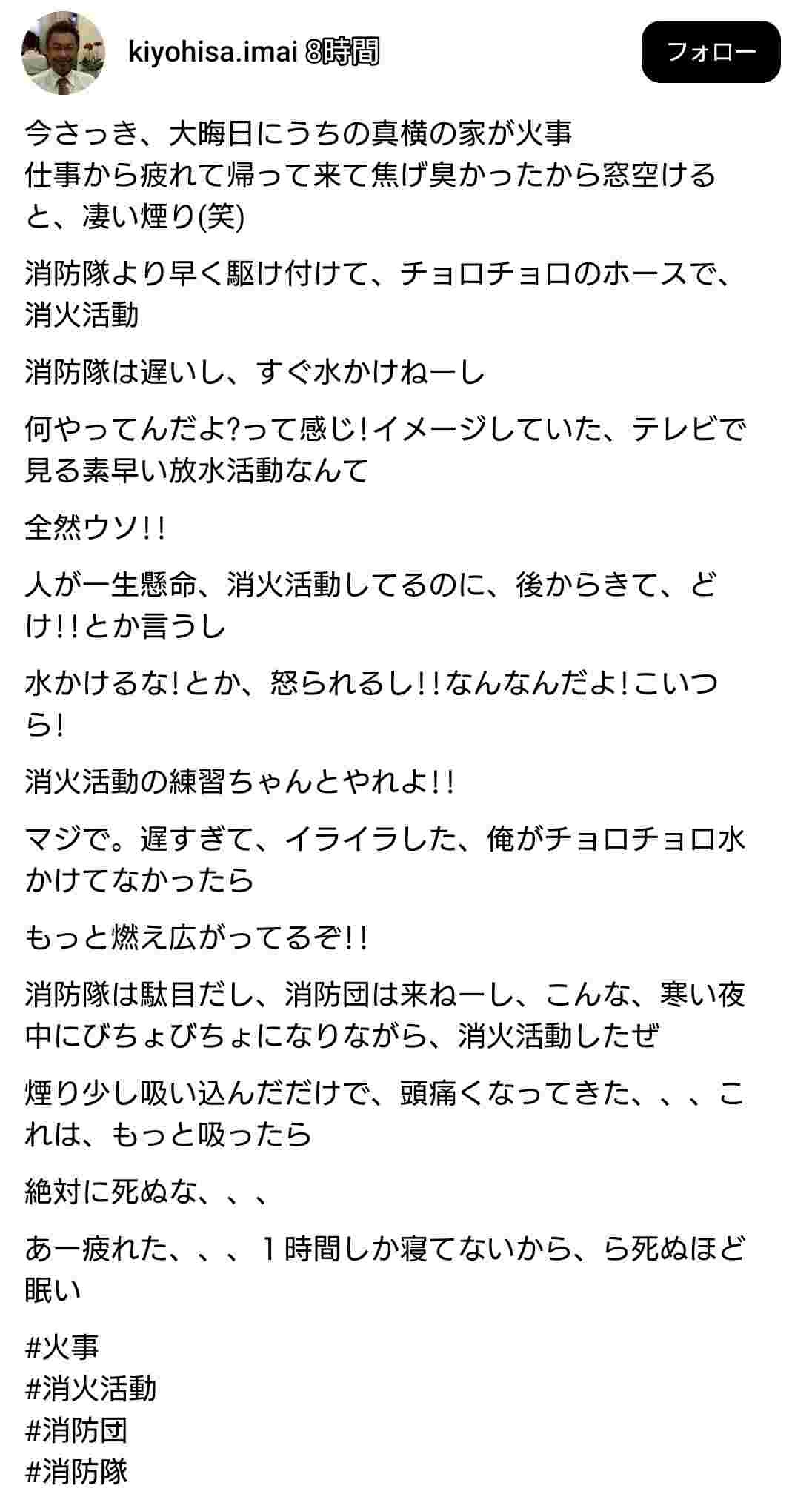Open the #消防団 hashtag
The image size is (812, 1497).
point(76,1430)
